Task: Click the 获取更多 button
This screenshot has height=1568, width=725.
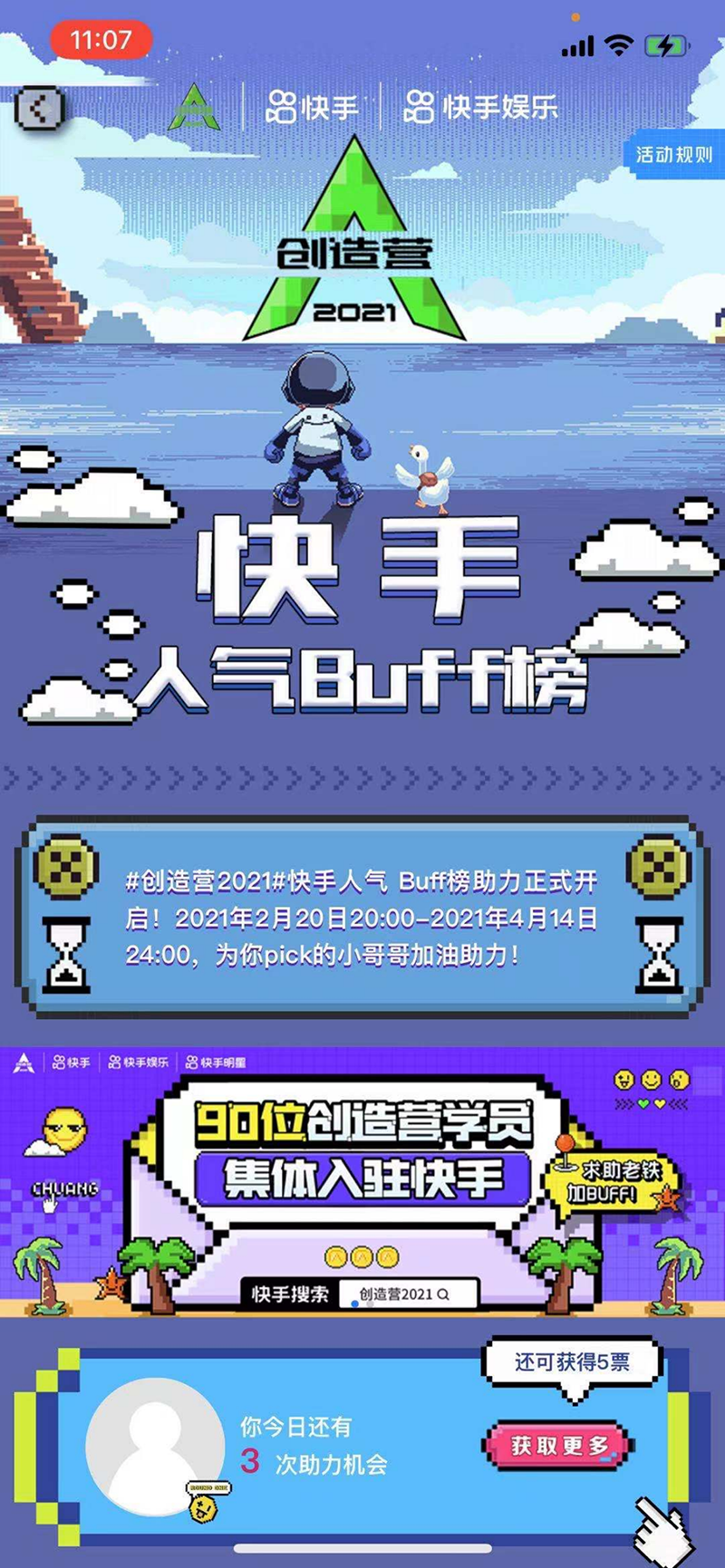Action: (x=558, y=1447)
